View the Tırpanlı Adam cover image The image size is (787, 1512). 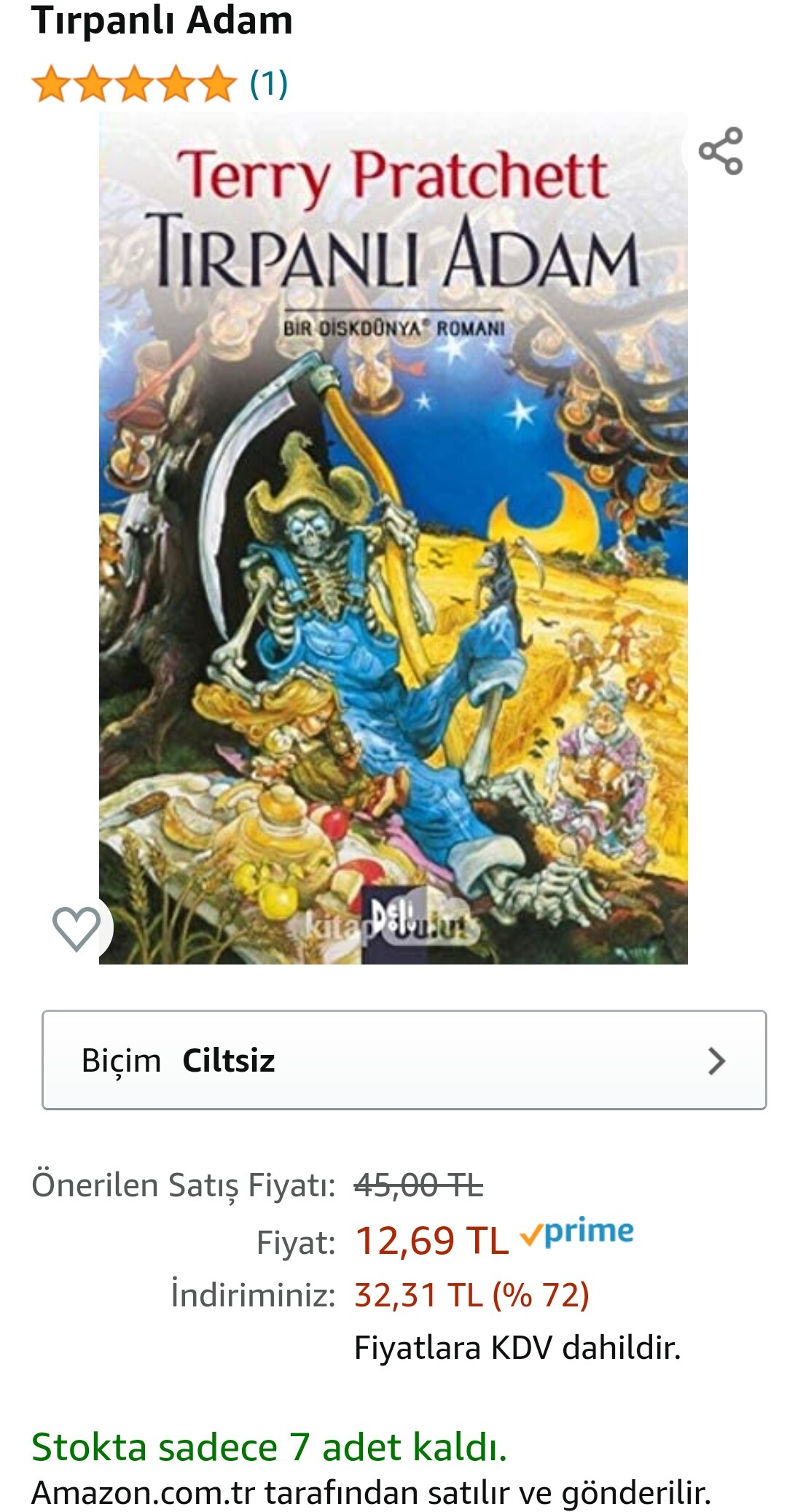pos(393,538)
